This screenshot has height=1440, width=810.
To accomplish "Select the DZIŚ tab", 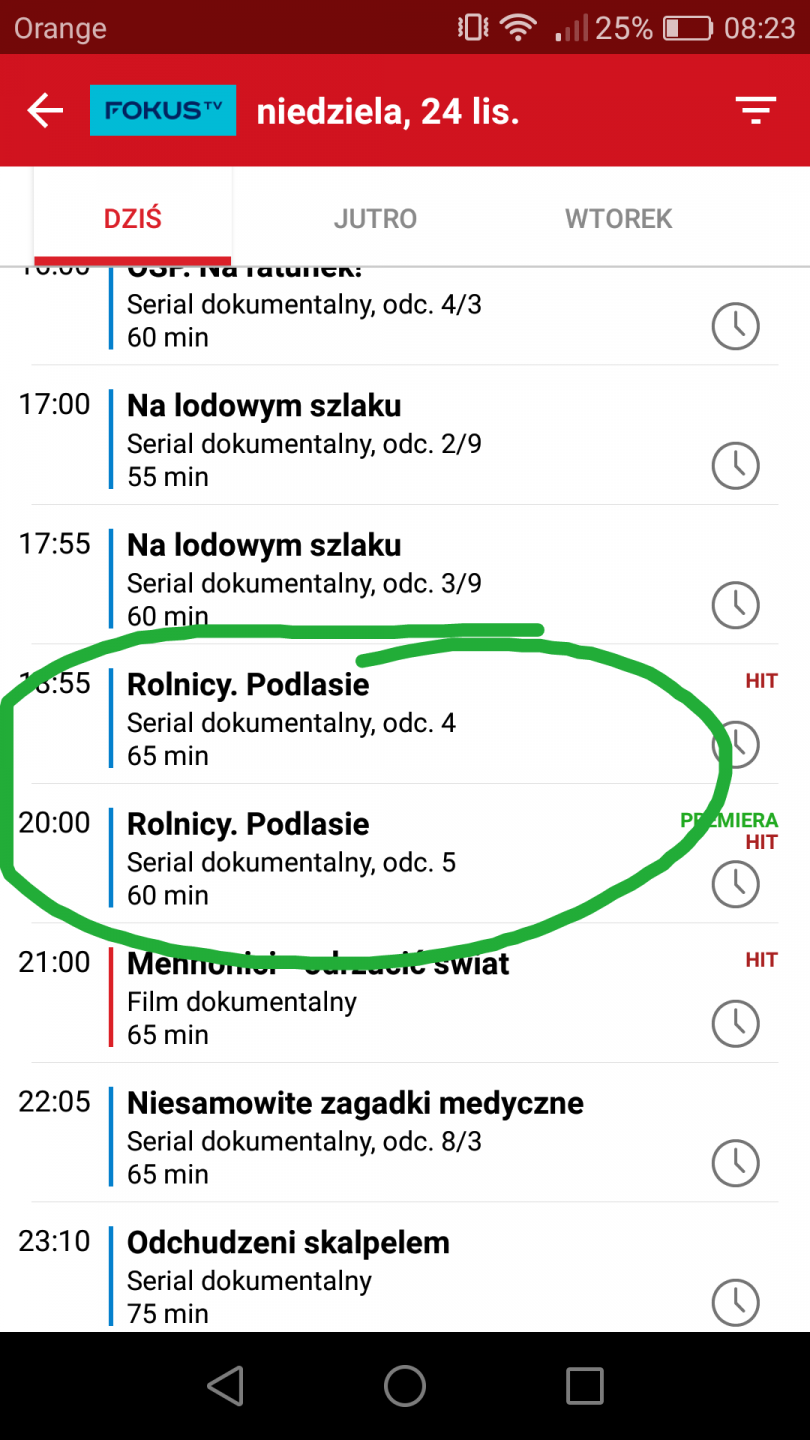I will [x=133, y=219].
